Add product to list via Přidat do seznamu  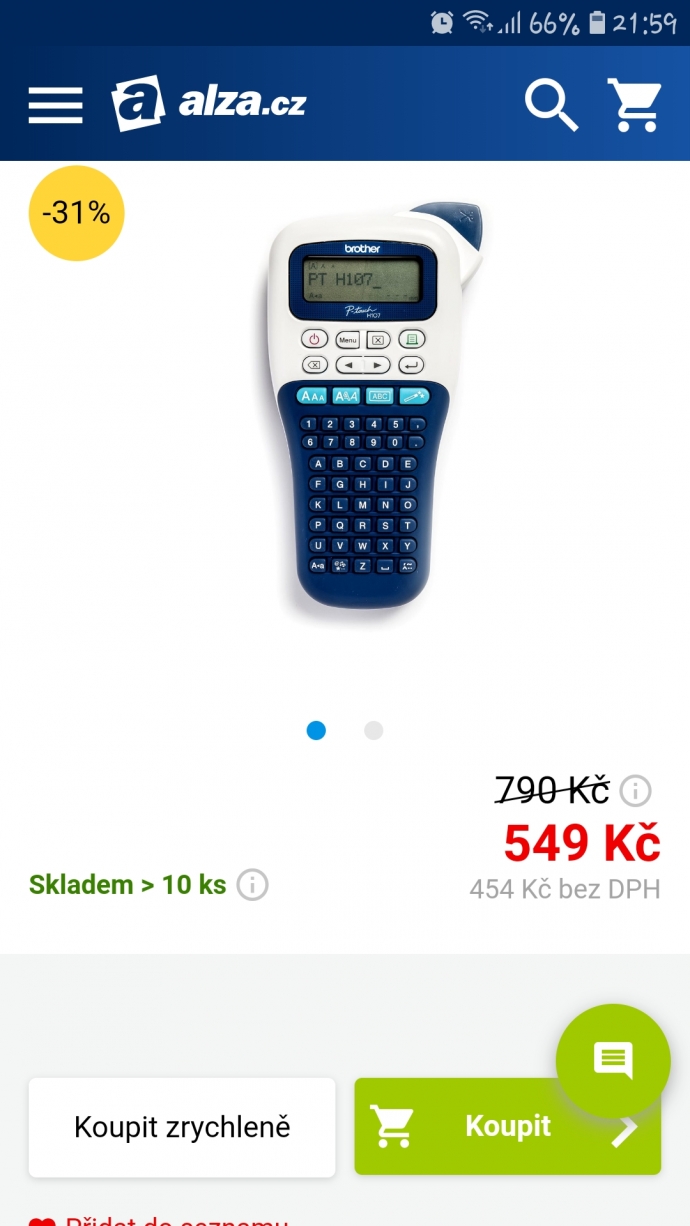(160, 1220)
